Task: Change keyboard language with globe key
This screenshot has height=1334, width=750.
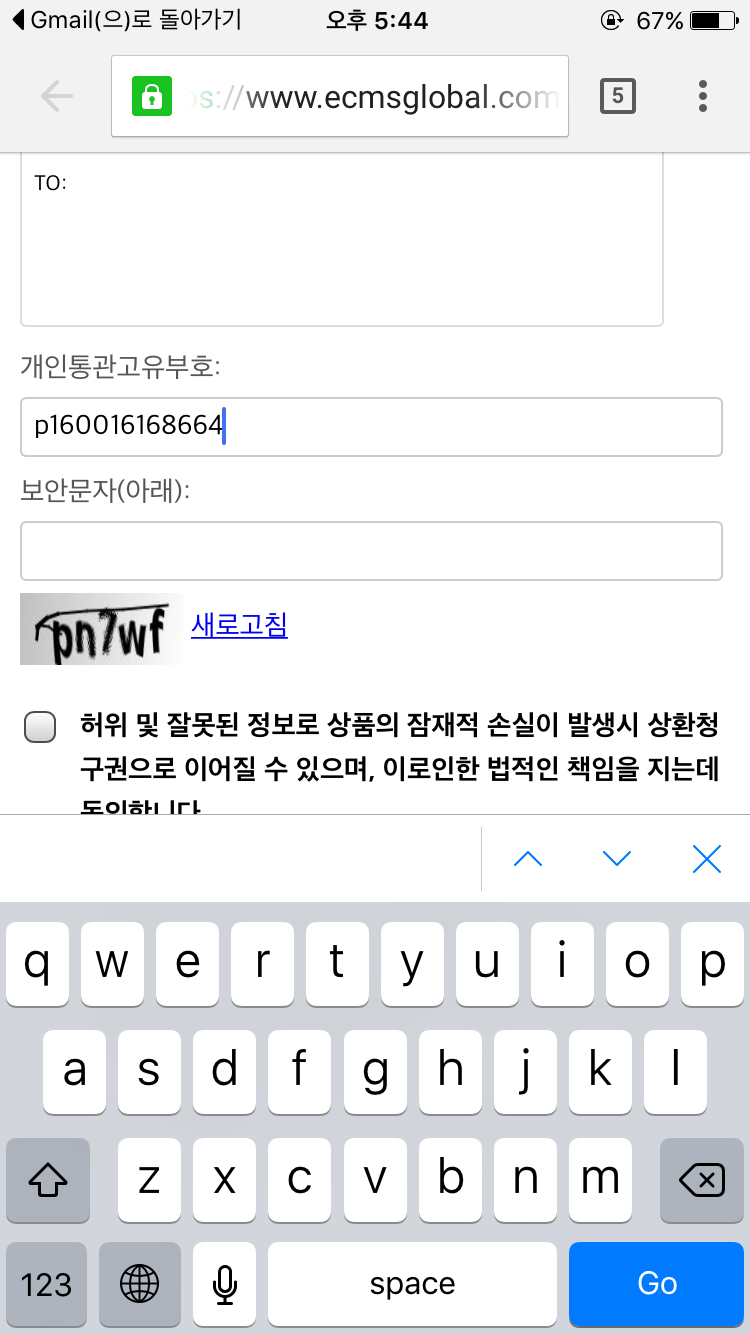Action: (x=139, y=1284)
